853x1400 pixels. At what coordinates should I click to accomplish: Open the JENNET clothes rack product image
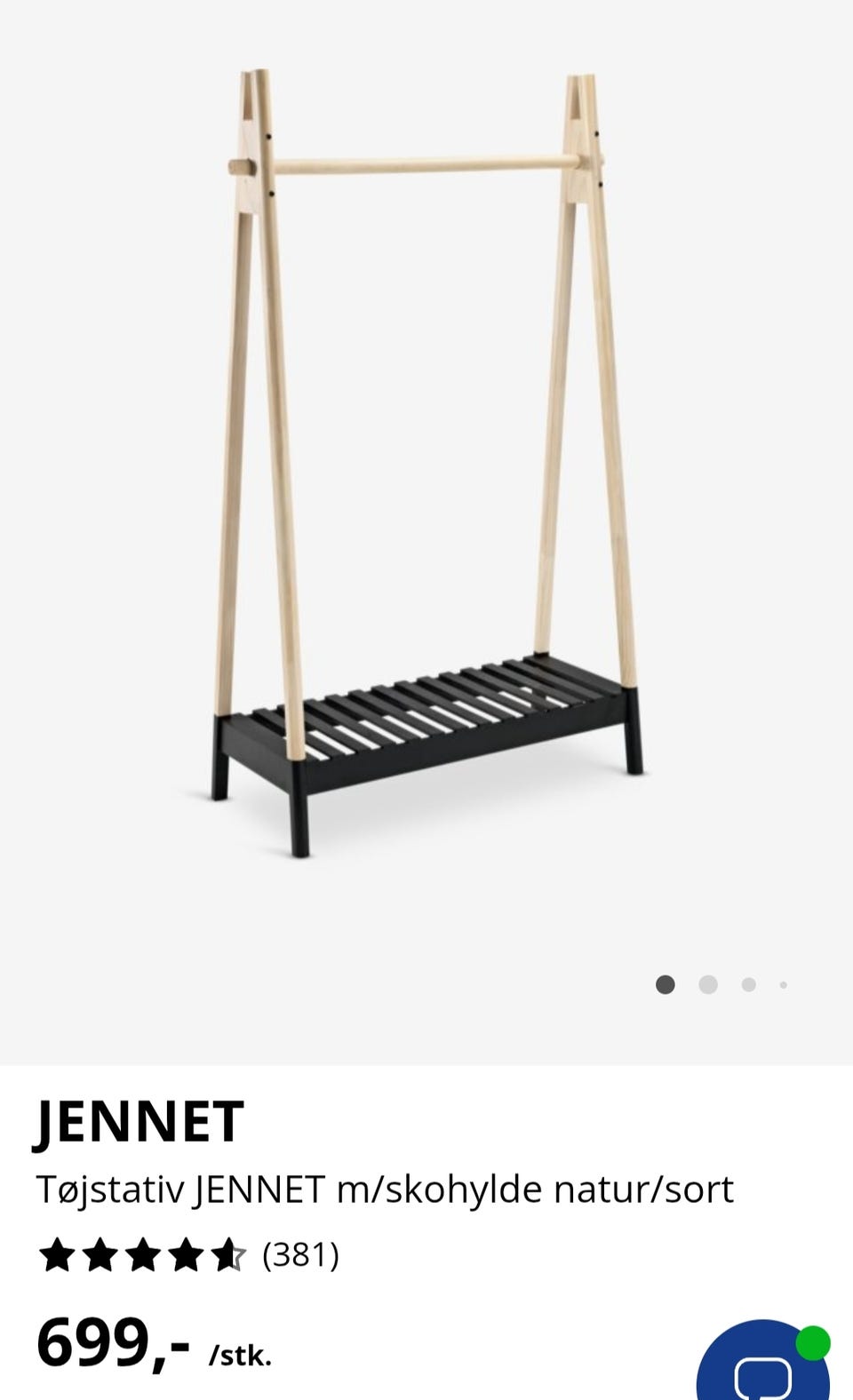pos(425,462)
